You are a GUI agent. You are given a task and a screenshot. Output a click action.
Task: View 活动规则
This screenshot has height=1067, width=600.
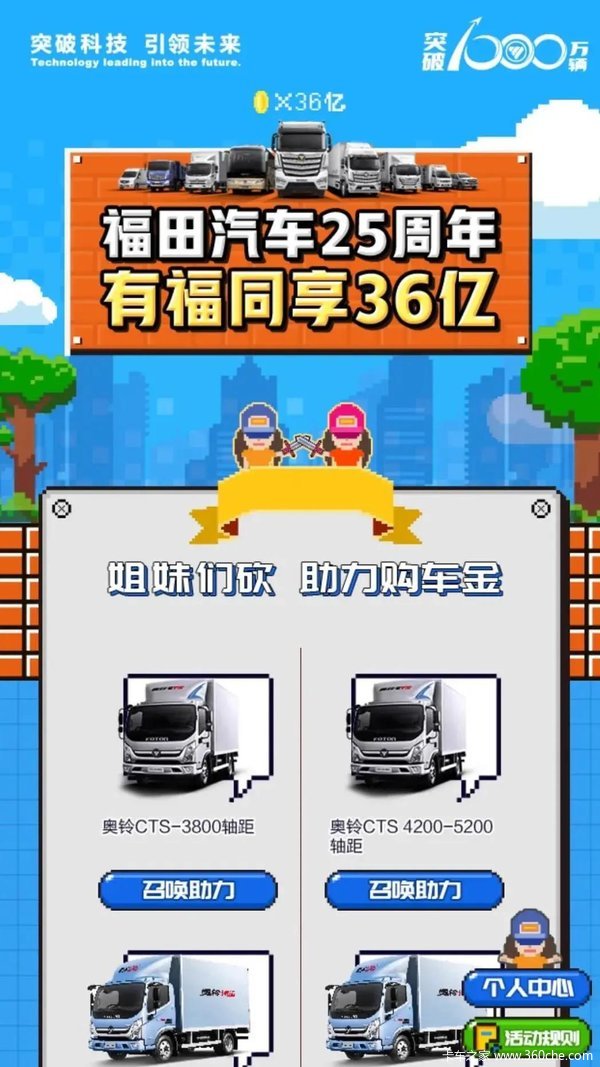(530, 1035)
